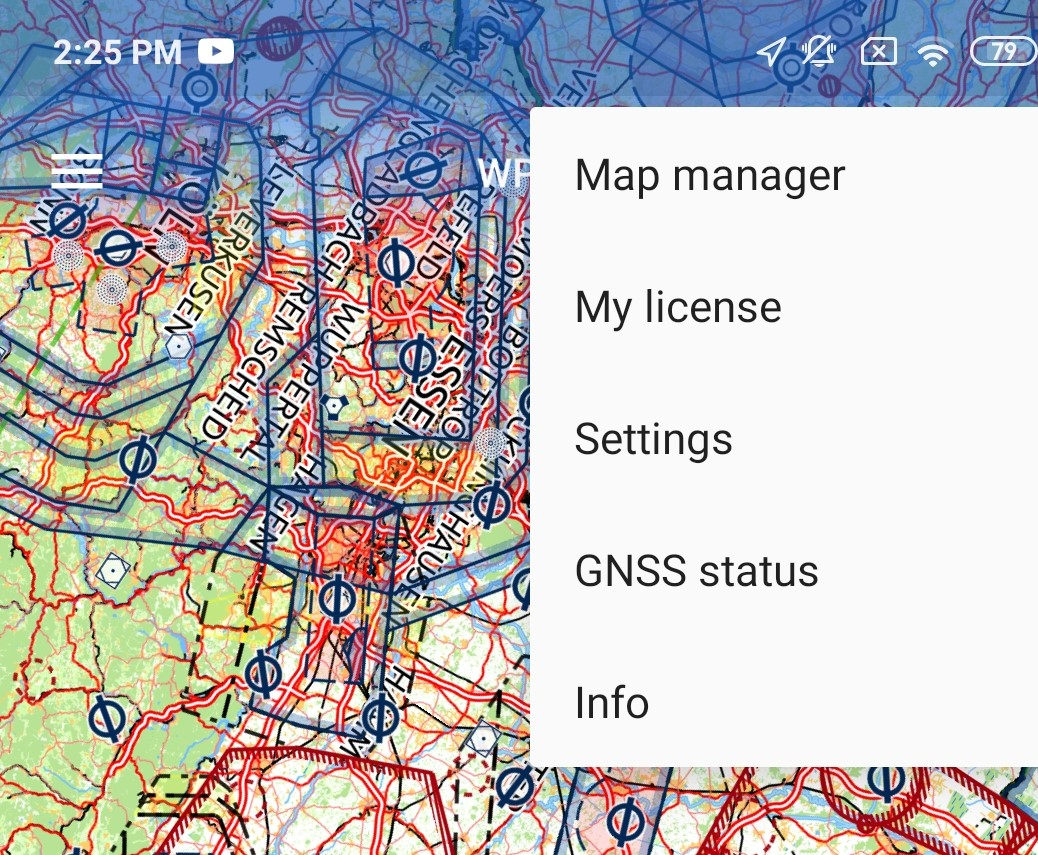Open My license entry
The width and height of the screenshot is (1038, 855).
coord(678,307)
